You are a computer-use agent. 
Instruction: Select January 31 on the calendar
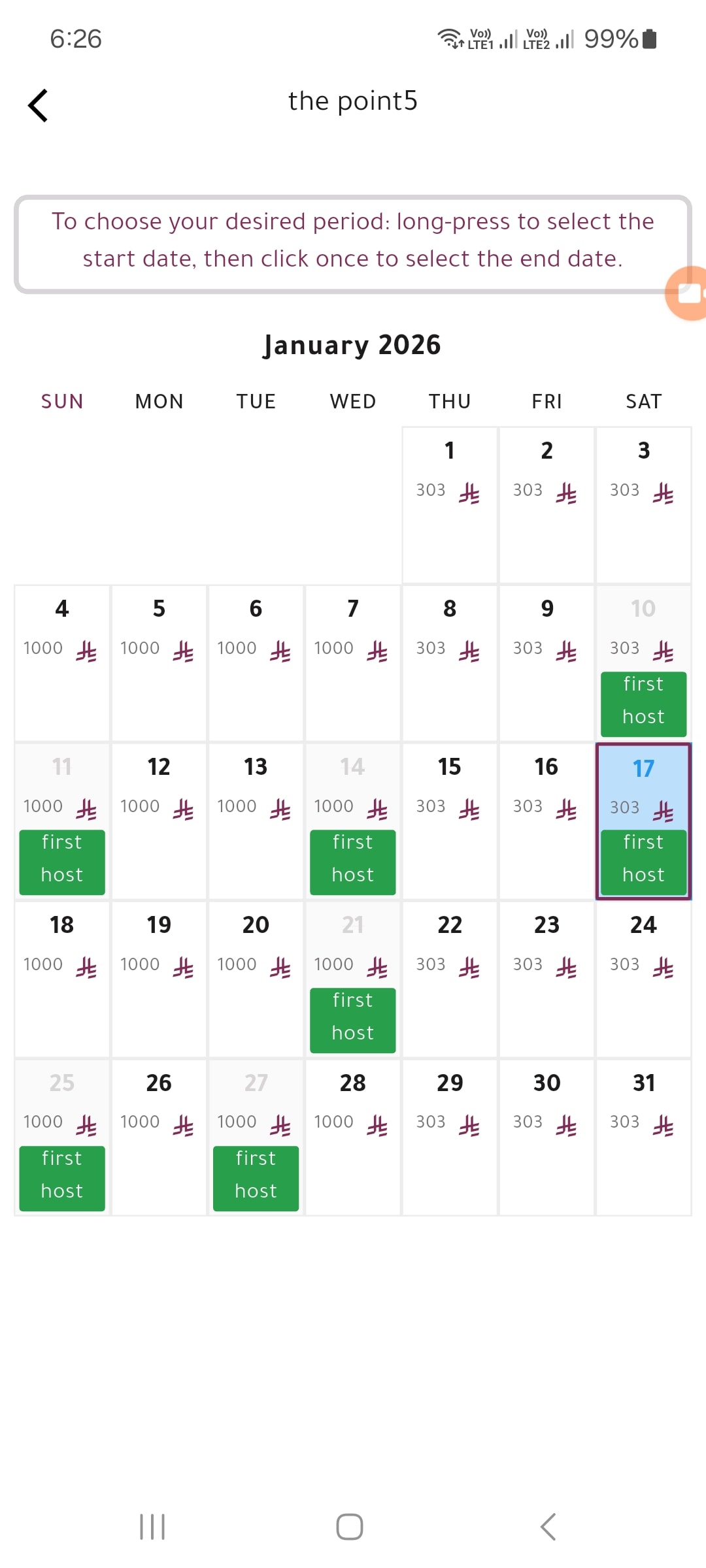643,1137
